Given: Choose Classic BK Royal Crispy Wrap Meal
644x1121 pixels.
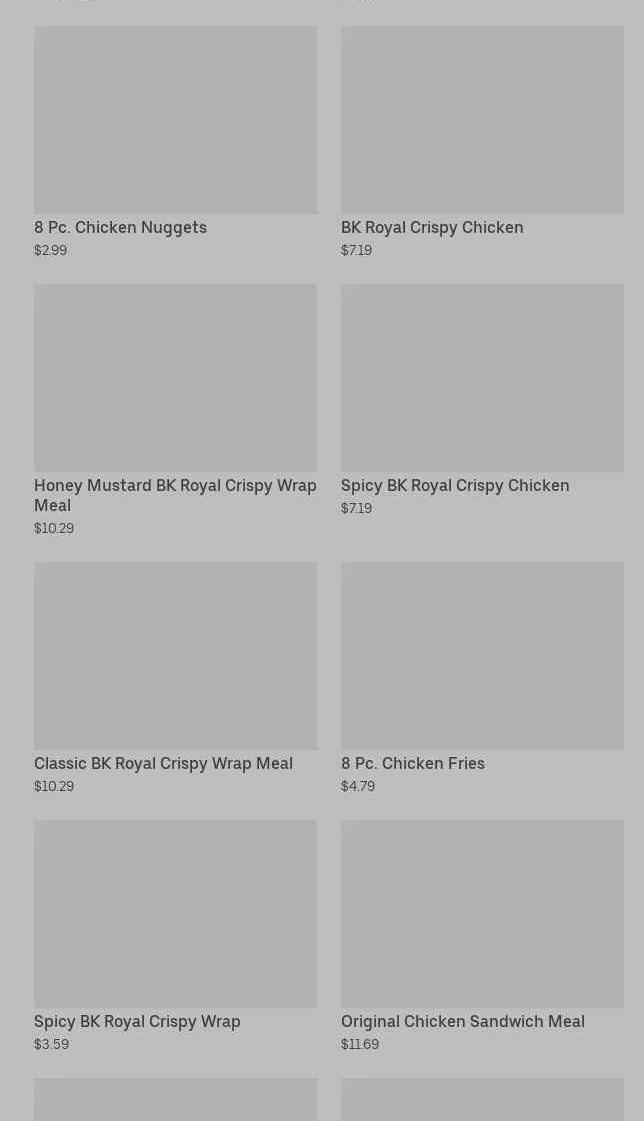Looking at the screenshot, I should pyautogui.click(x=175, y=676).
